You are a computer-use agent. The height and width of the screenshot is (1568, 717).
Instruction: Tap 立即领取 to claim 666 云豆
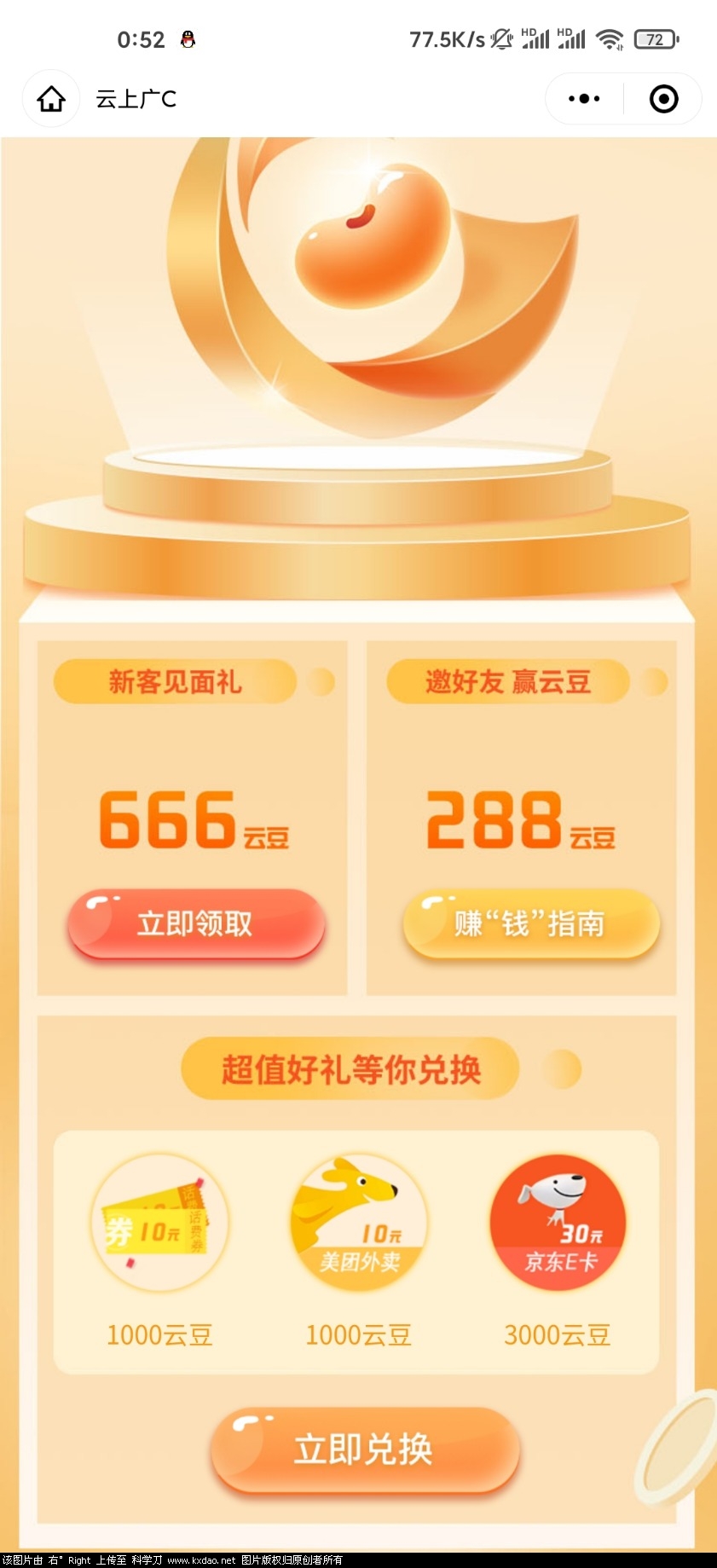click(x=197, y=923)
